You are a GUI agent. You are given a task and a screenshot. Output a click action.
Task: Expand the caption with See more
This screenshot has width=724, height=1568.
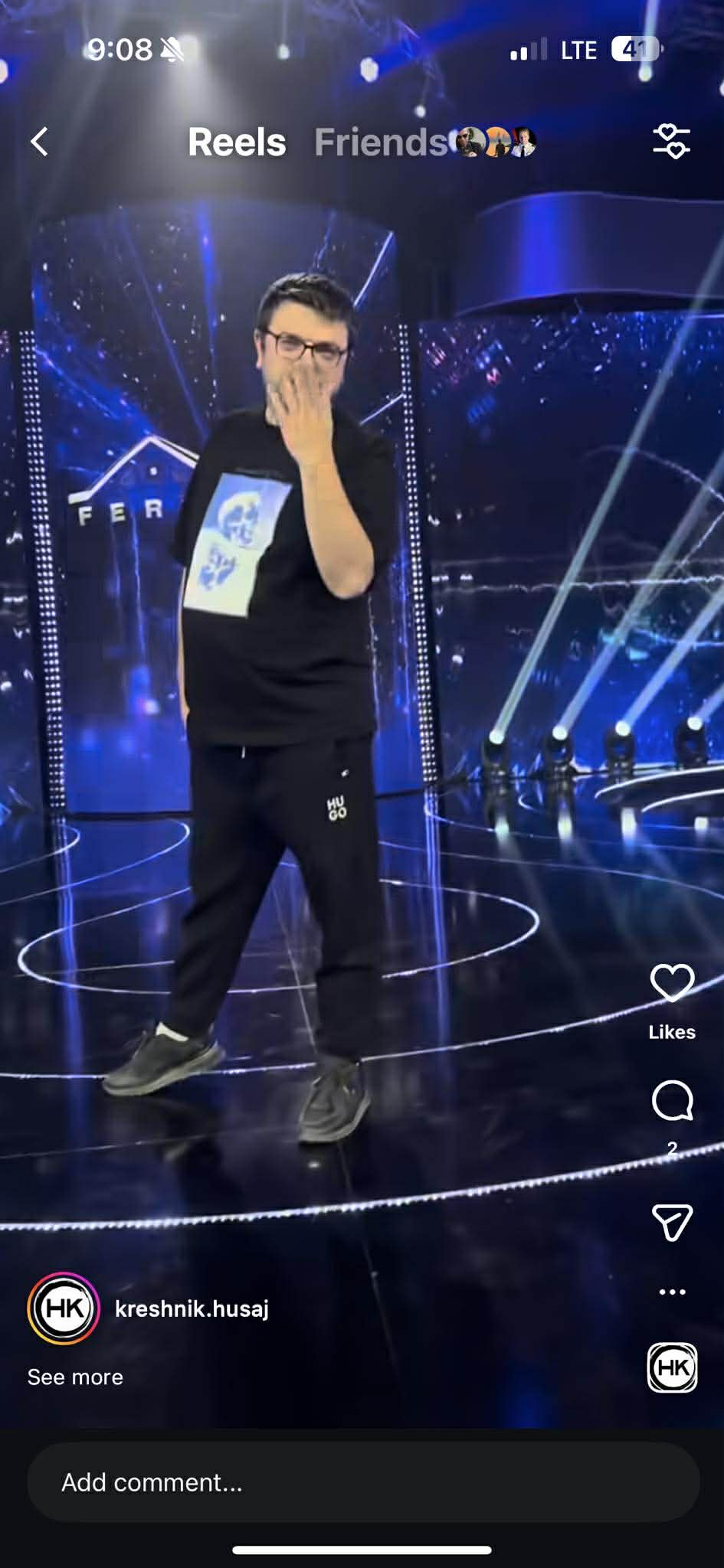click(x=75, y=1377)
